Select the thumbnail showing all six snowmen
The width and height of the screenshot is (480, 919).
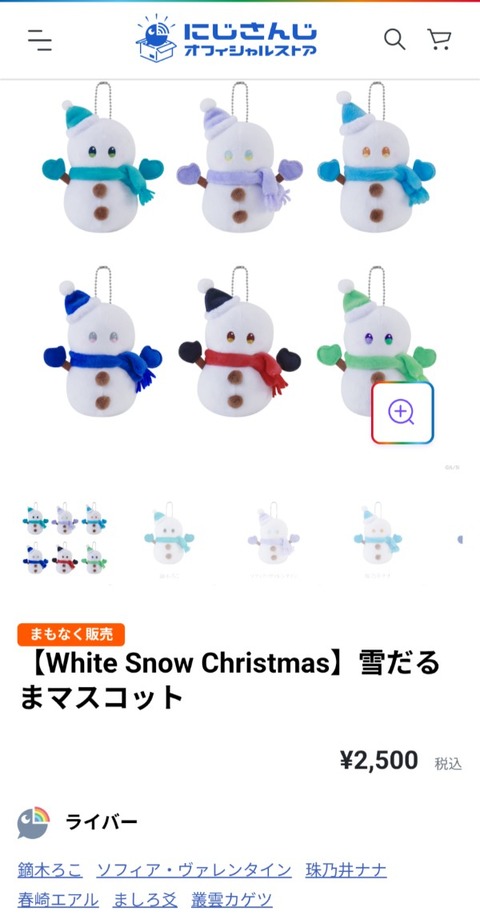click(x=65, y=539)
